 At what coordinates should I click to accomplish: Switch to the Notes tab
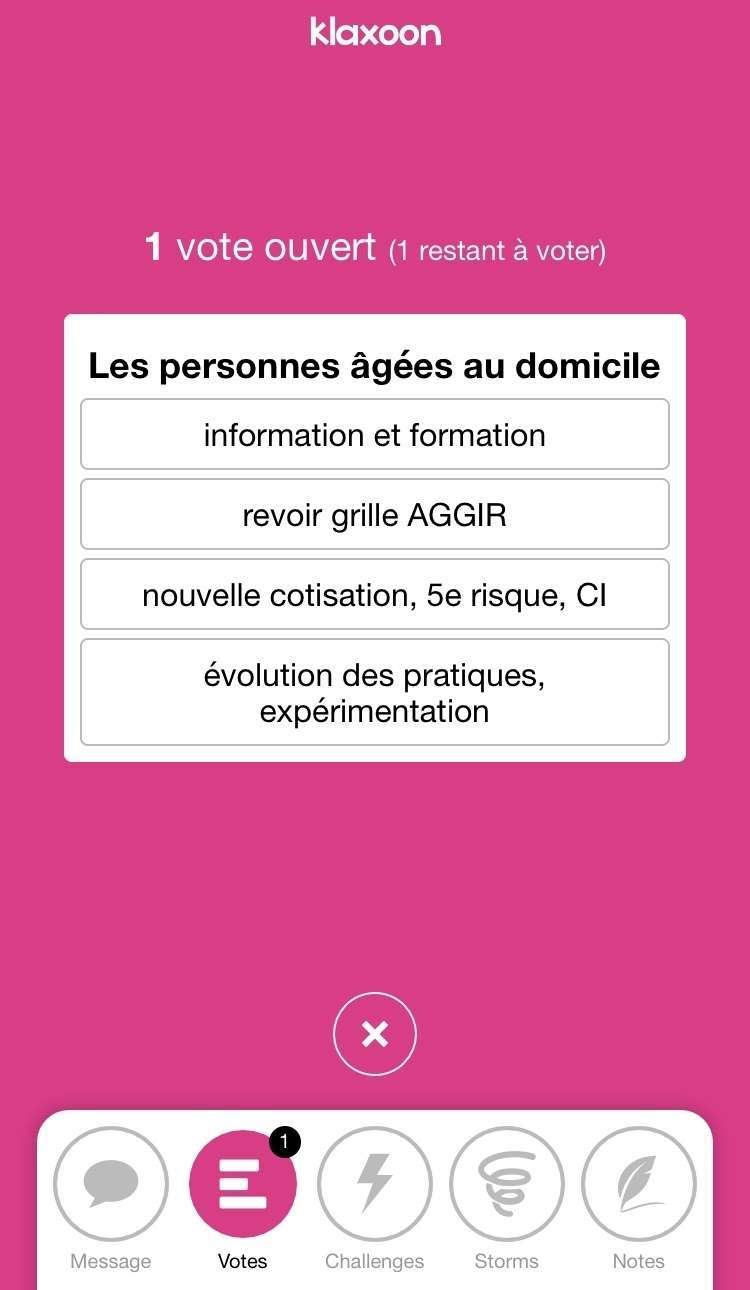point(639,1198)
